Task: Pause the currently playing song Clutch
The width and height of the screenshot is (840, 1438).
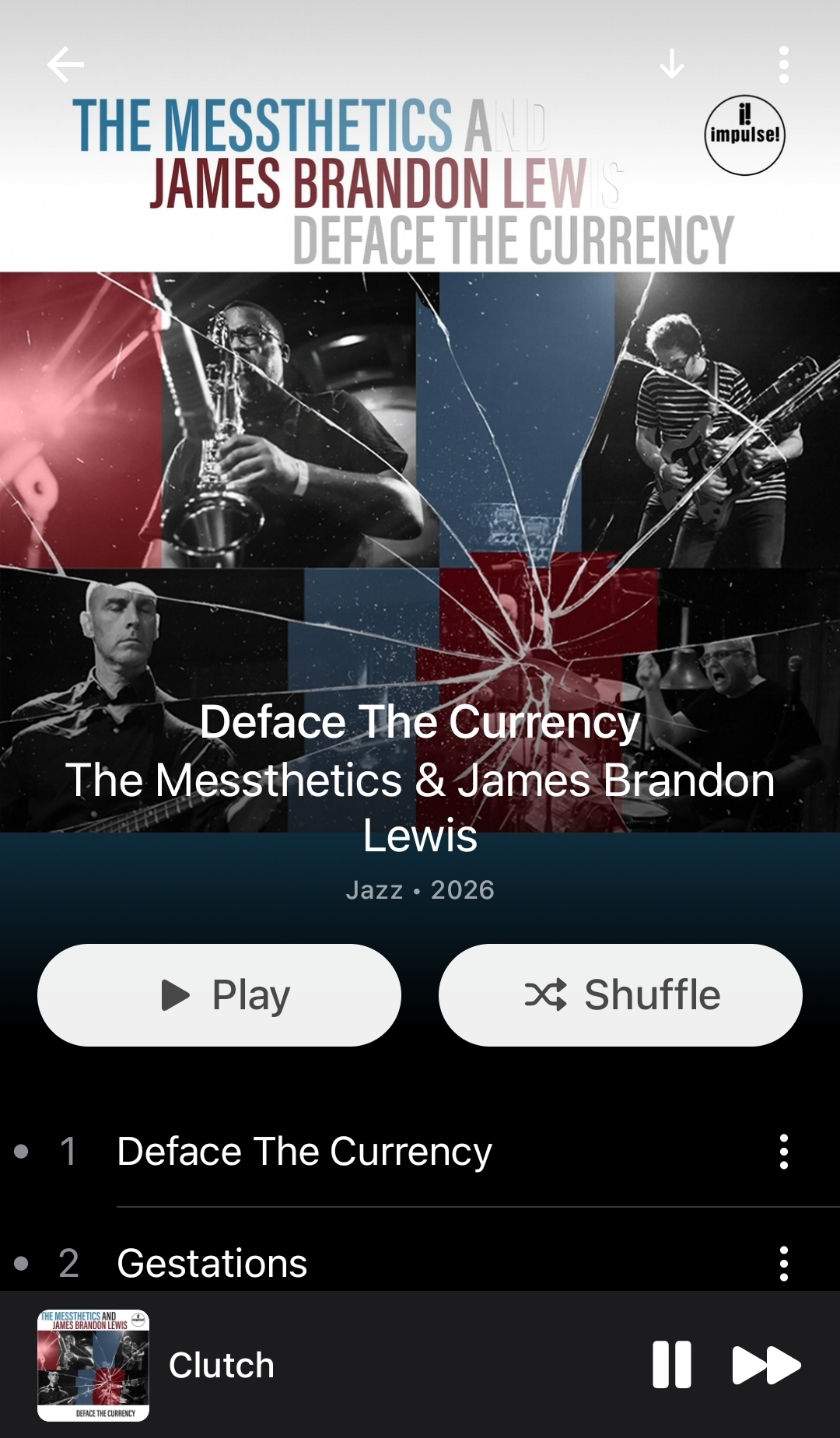Action: tap(672, 1365)
